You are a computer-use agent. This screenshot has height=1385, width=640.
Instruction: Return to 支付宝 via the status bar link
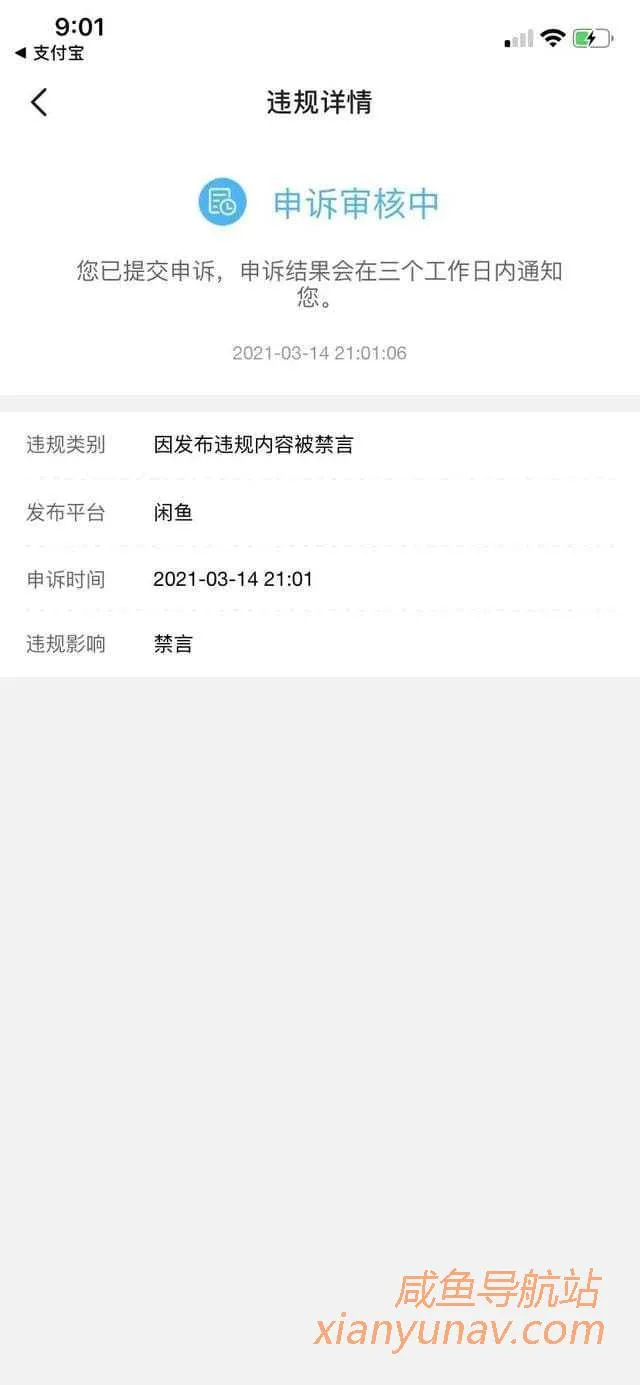pos(50,54)
